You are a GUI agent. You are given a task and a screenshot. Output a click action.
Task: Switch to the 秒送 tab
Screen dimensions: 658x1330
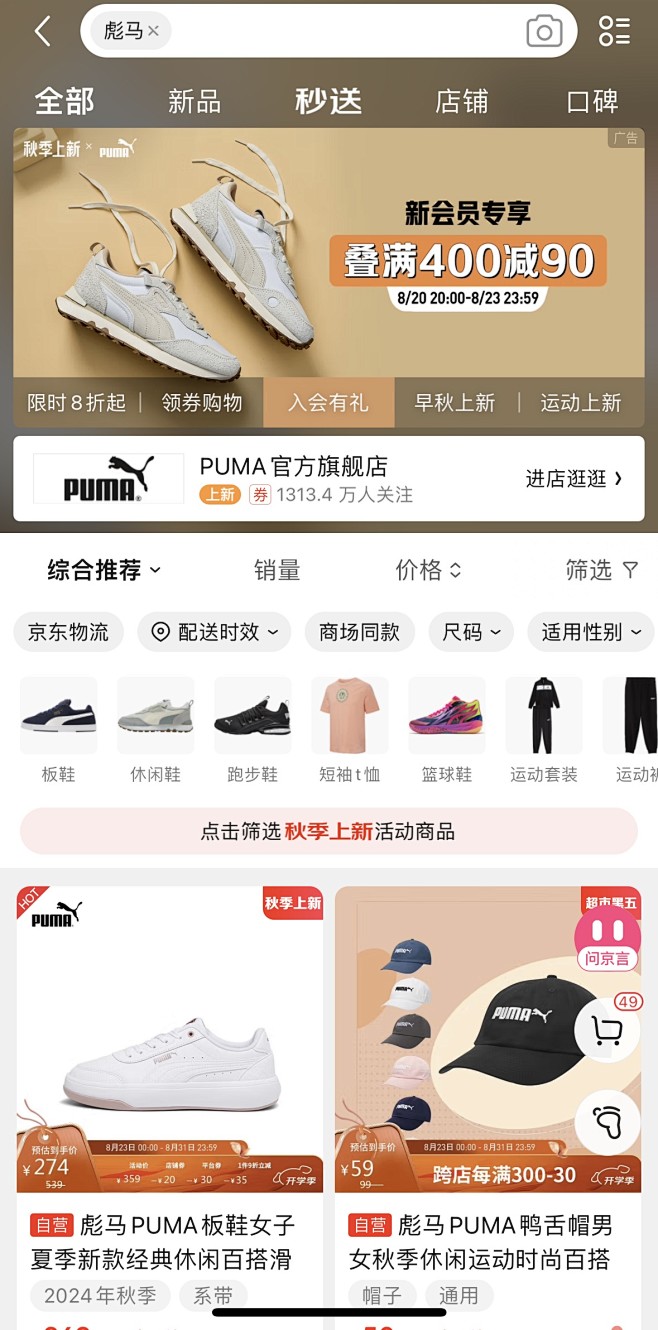coord(328,101)
